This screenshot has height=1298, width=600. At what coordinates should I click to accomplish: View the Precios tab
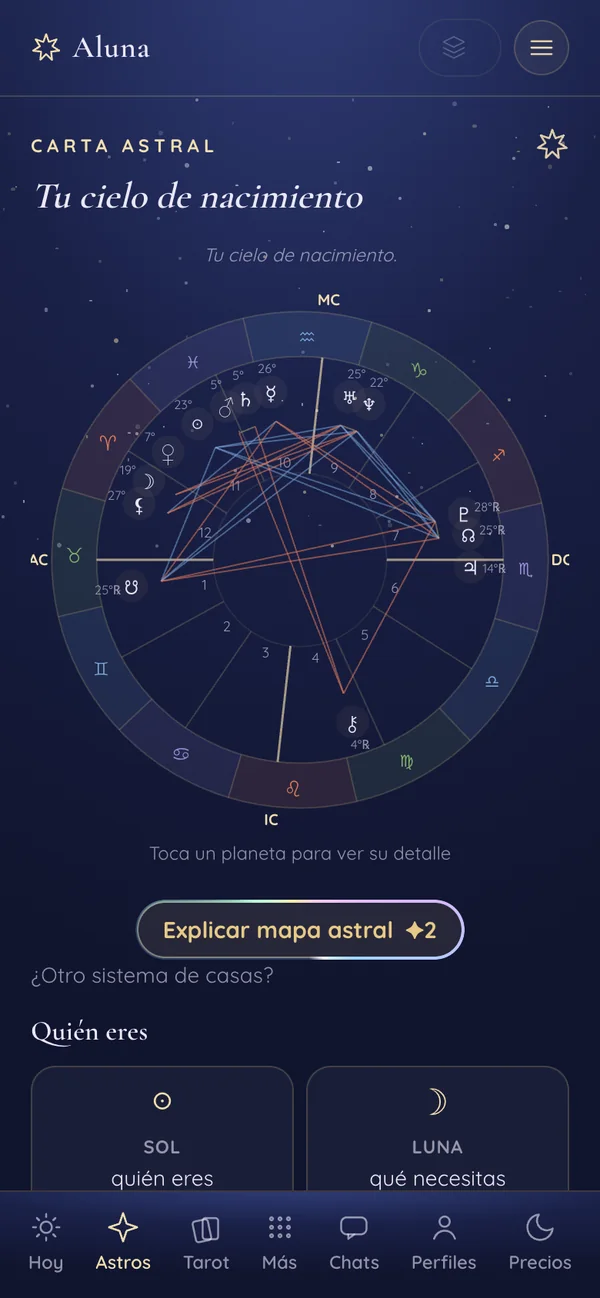pyautogui.click(x=540, y=1243)
